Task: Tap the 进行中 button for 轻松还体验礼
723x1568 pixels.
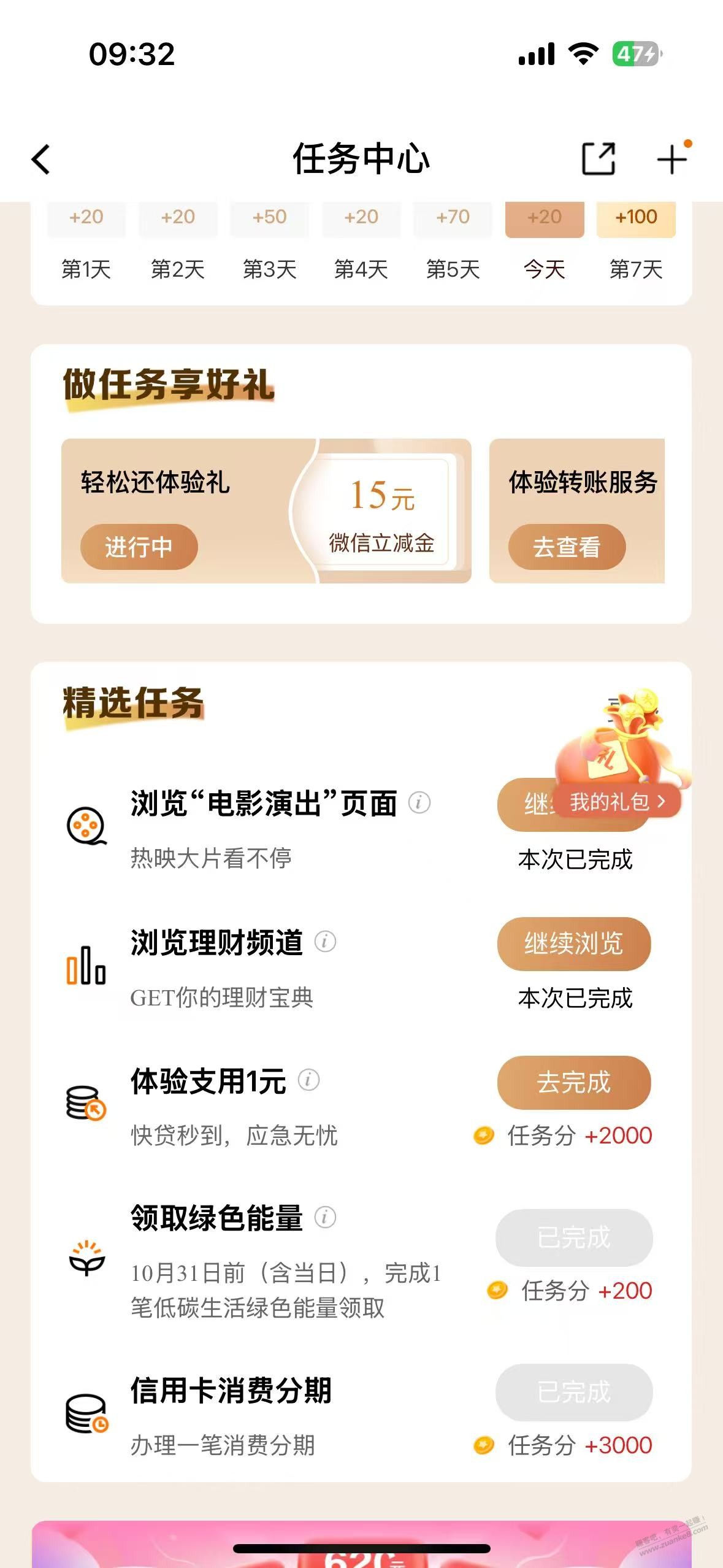Action: coord(139,547)
